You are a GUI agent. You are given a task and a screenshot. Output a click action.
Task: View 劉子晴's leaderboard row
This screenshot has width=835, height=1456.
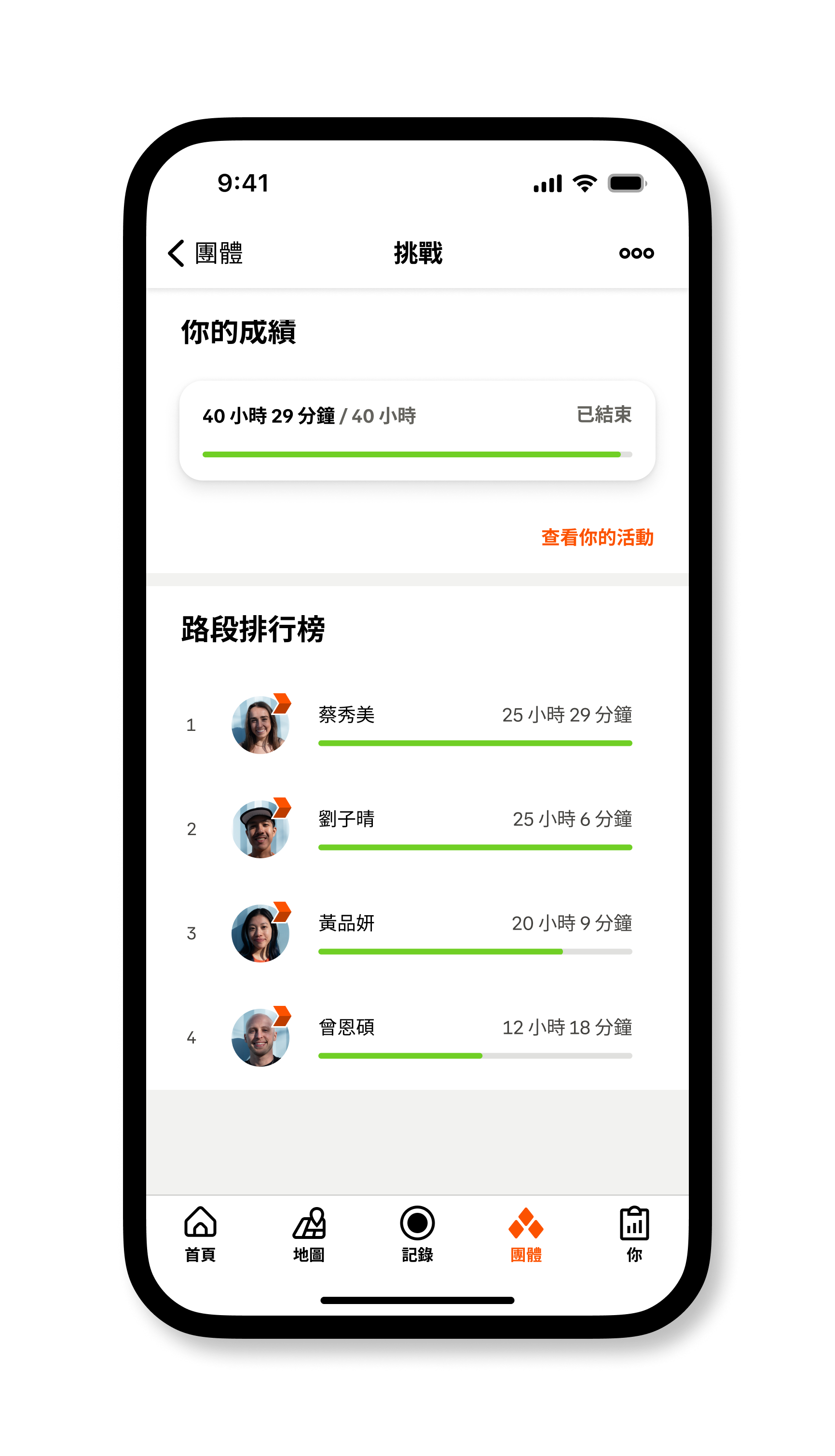pos(417,829)
